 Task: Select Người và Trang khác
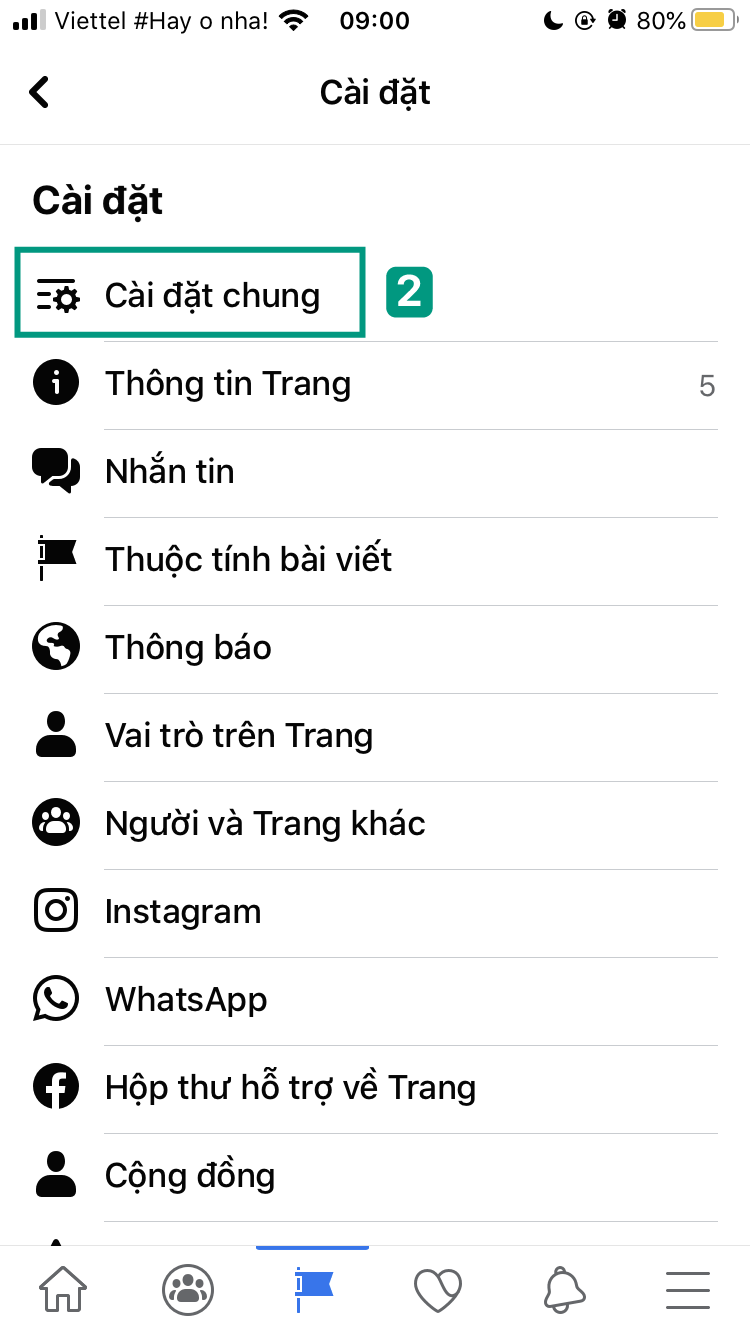click(265, 822)
